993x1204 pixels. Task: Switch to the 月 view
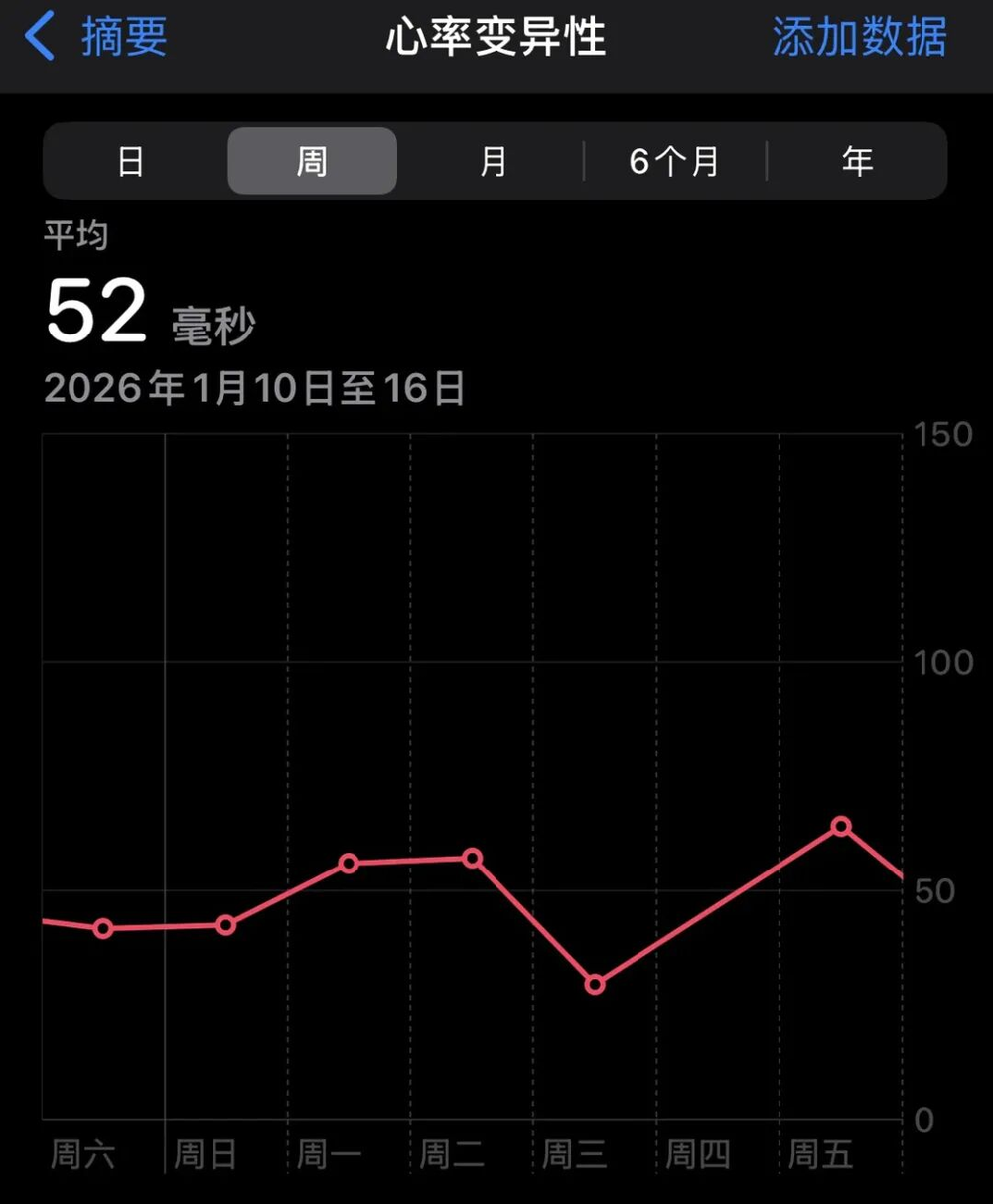coord(494,161)
